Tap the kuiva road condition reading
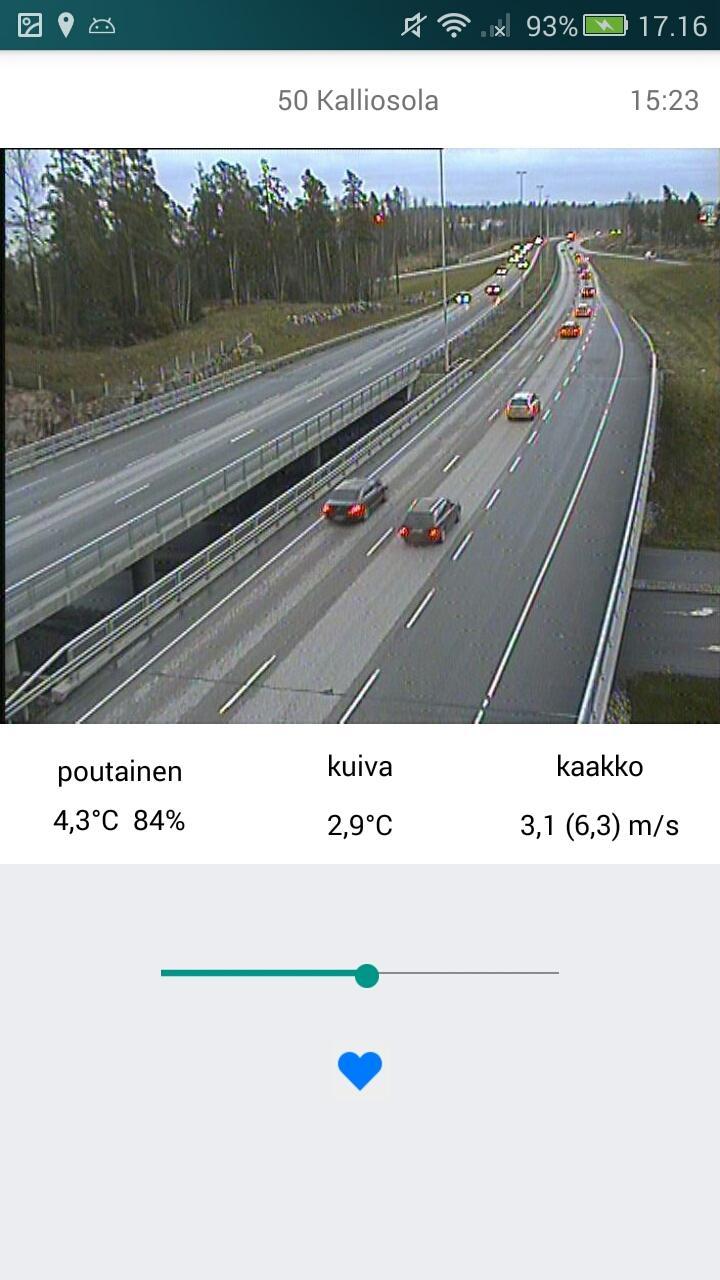720x1280 pixels. point(358,766)
